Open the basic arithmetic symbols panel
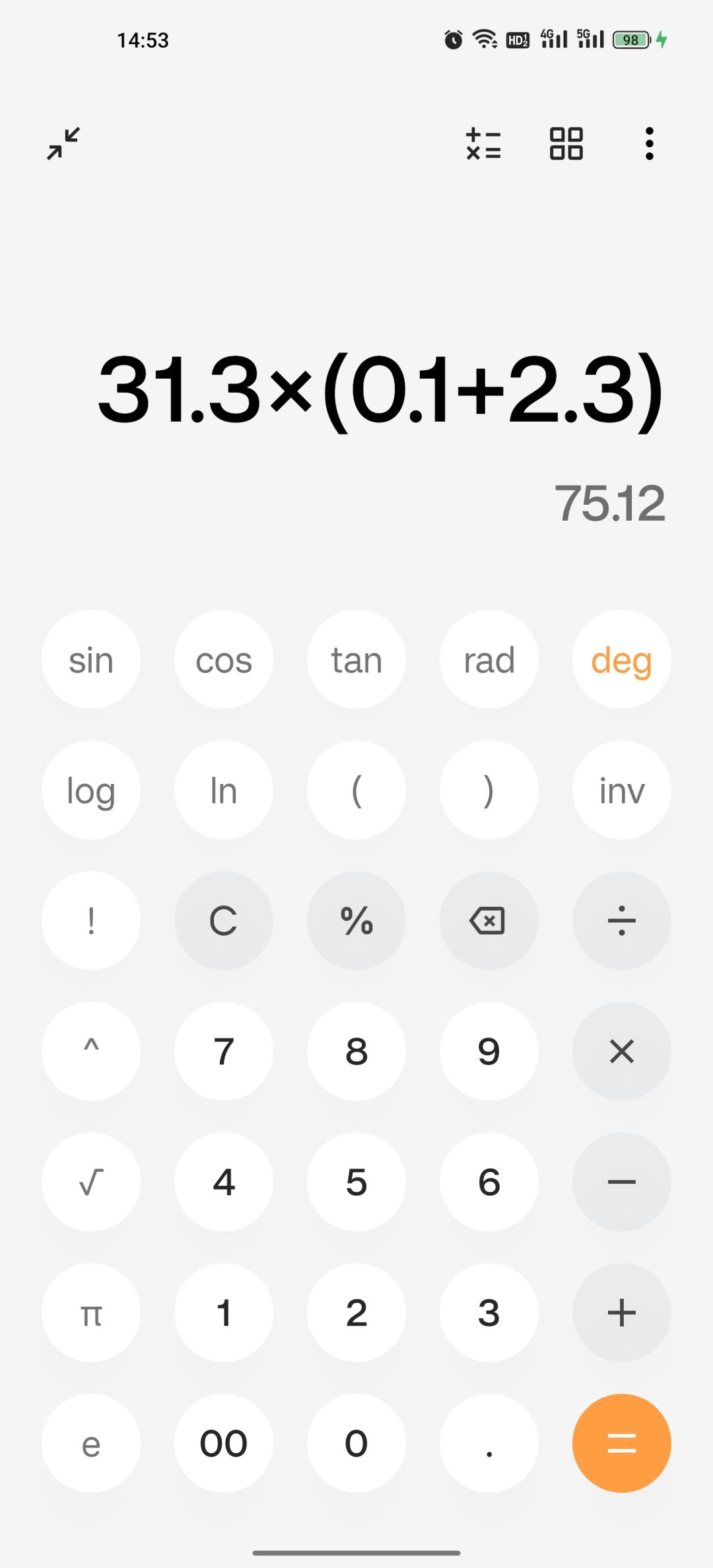Screen dimensions: 713x1568 point(484,144)
